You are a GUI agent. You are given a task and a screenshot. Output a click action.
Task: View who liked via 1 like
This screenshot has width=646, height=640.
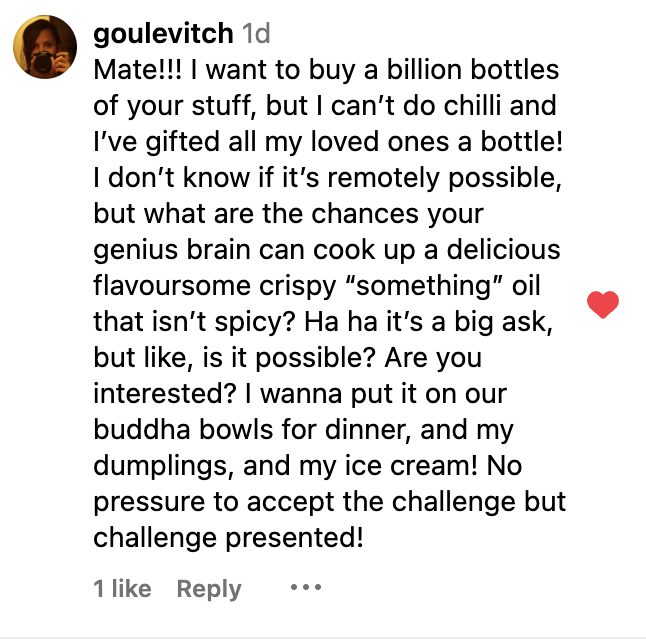tap(122, 589)
